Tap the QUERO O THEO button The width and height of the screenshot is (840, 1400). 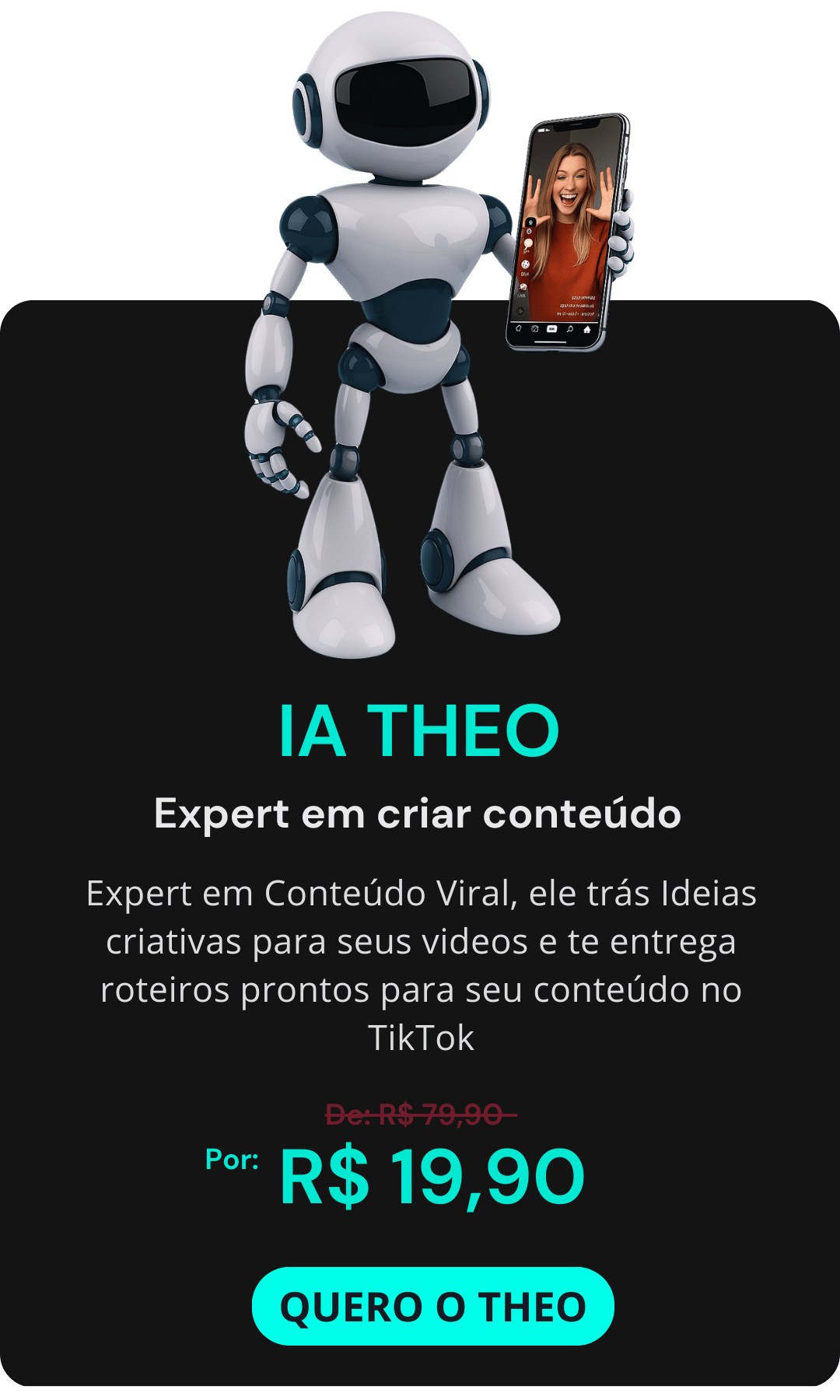pyautogui.click(x=432, y=1307)
